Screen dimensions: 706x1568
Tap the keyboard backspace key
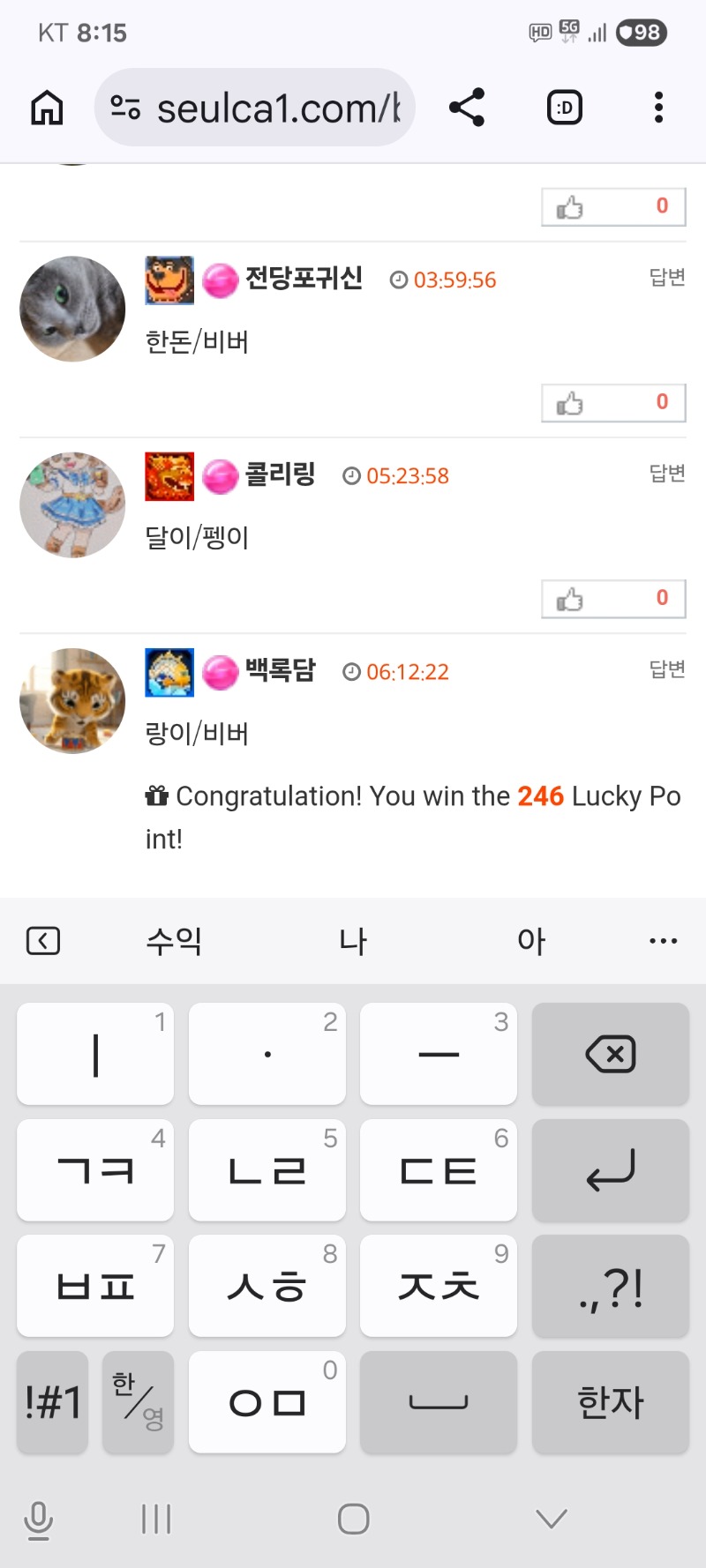(x=611, y=1054)
